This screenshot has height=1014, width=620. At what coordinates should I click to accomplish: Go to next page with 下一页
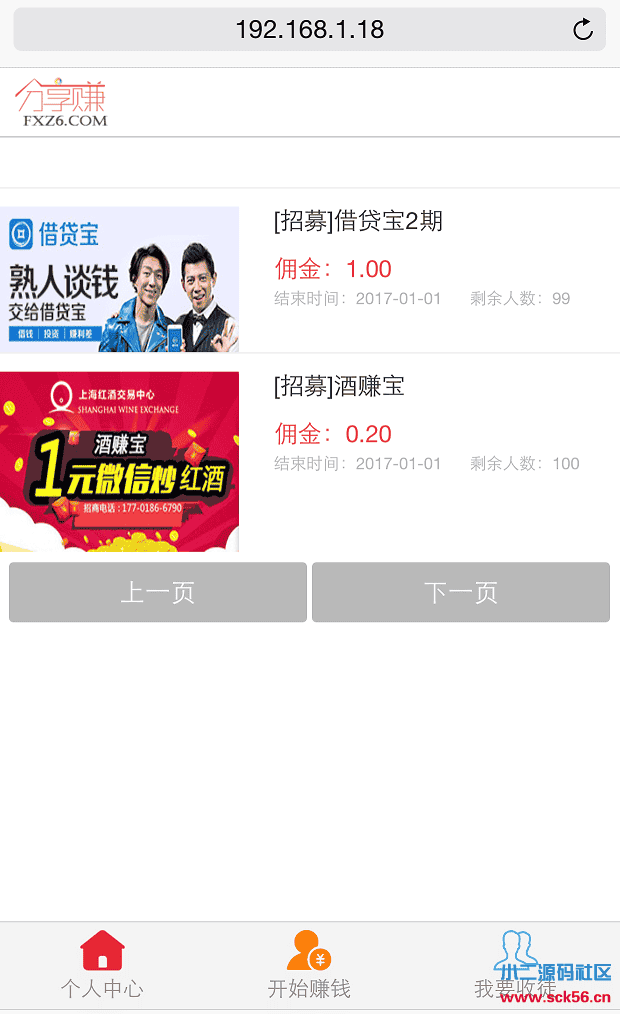[461, 592]
